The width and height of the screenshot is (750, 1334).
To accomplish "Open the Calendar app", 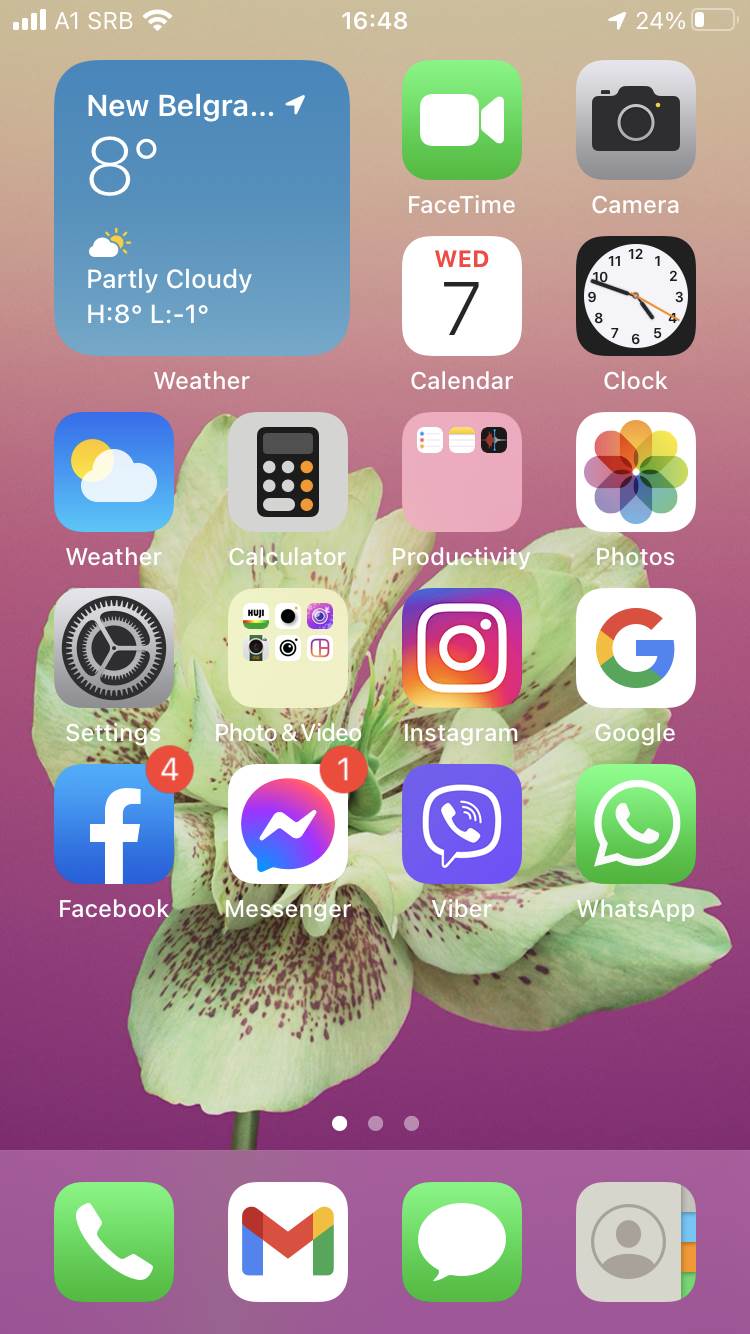I will [461, 296].
